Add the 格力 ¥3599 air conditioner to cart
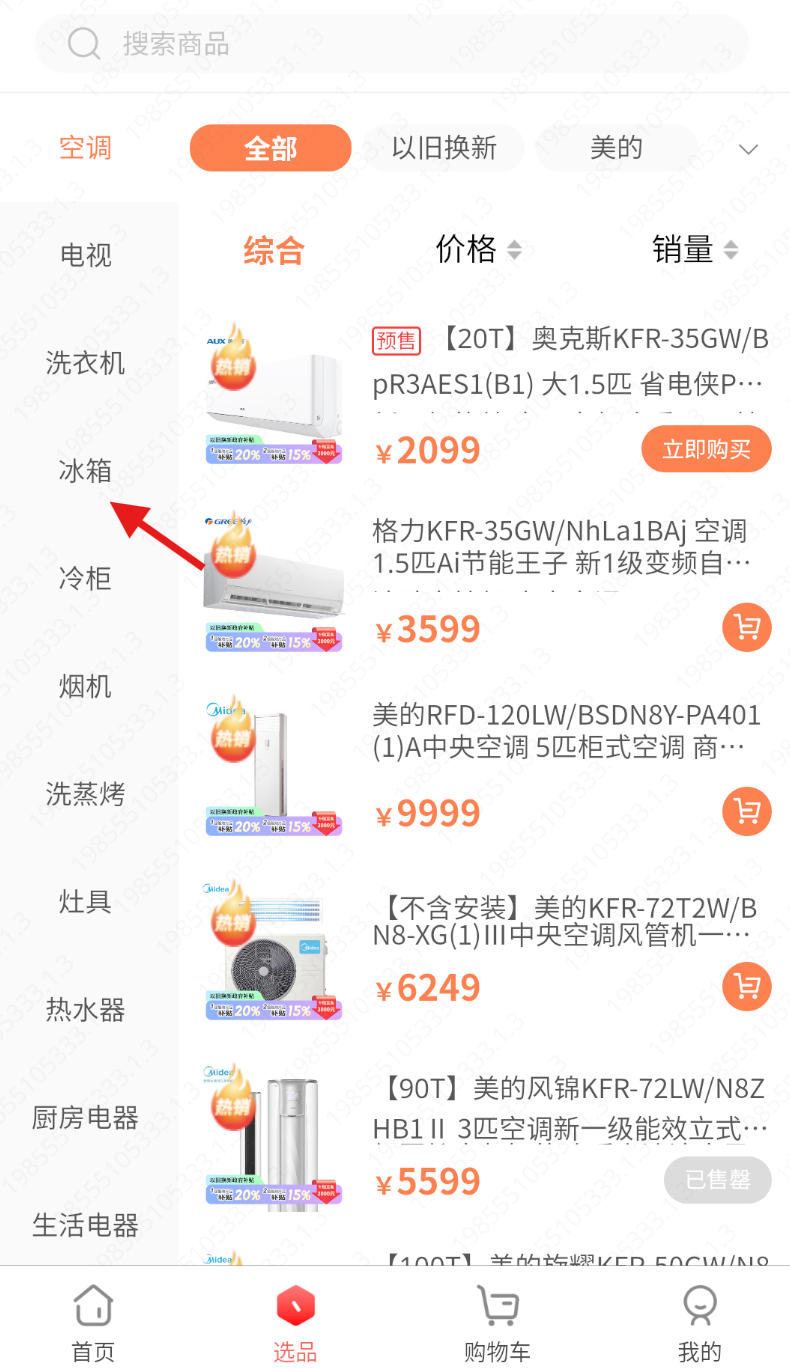 pyautogui.click(x=746, y=628)
